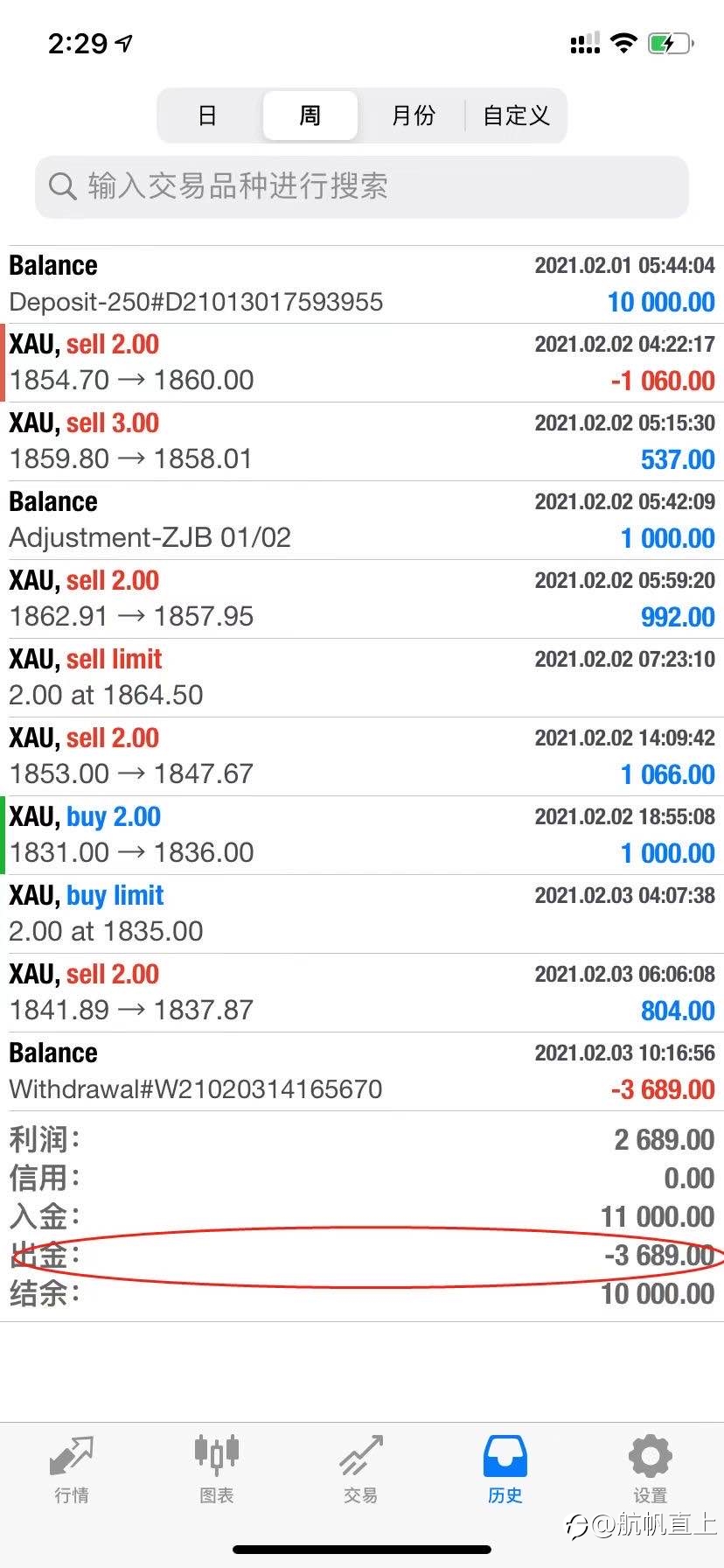Open the 历史 history tab
The width and height of the screenshot is (724, 1568).
[x=505, y=1469]
